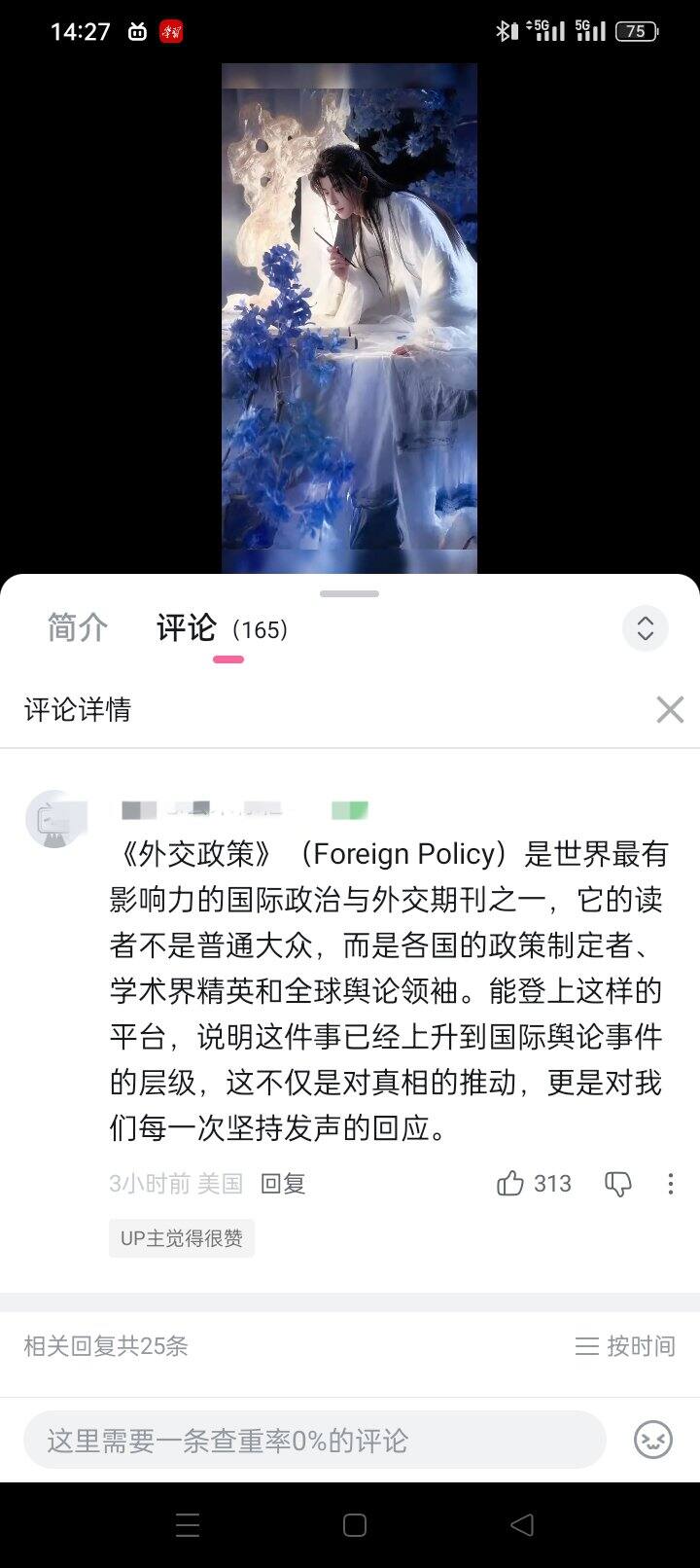
Task: Go back with the system back button
Action: 522,1524
